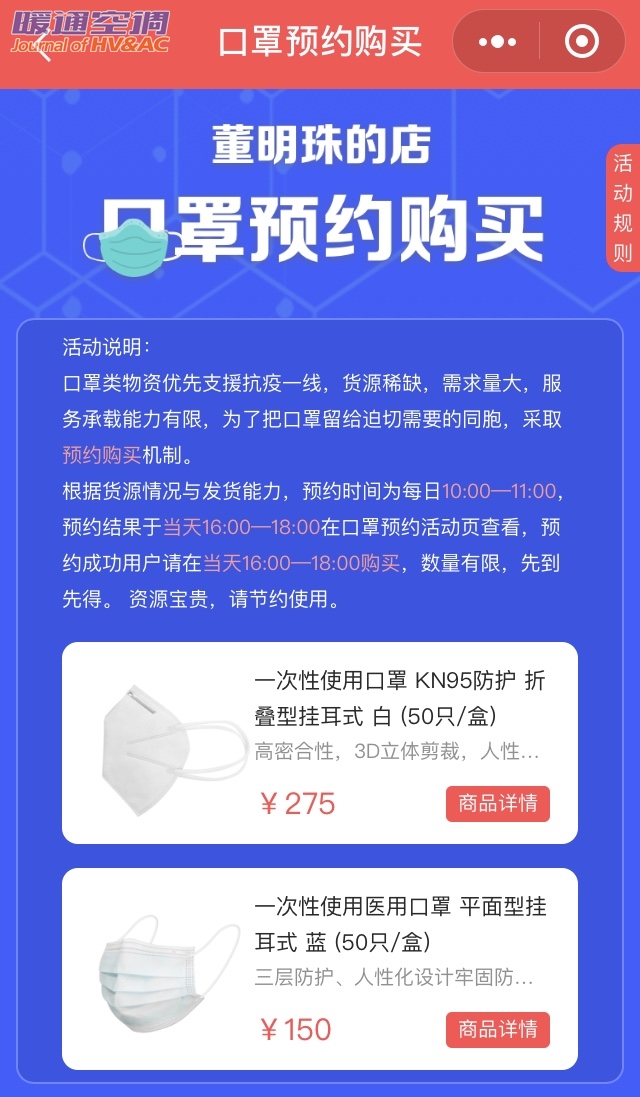
Task: Open the 活动规则 side tab
Action: tap(622, 207)
